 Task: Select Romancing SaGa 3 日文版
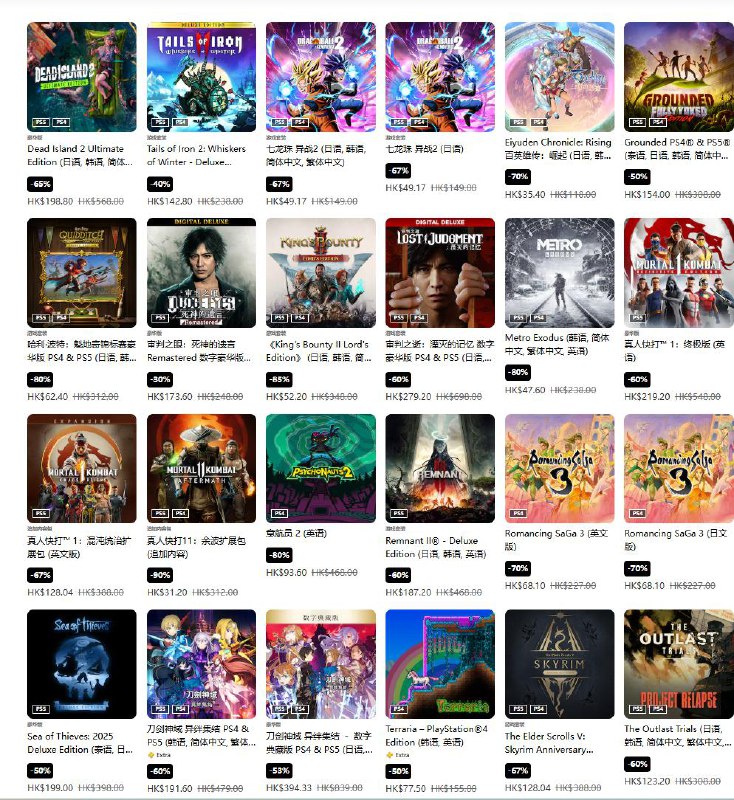pos(678,468)
